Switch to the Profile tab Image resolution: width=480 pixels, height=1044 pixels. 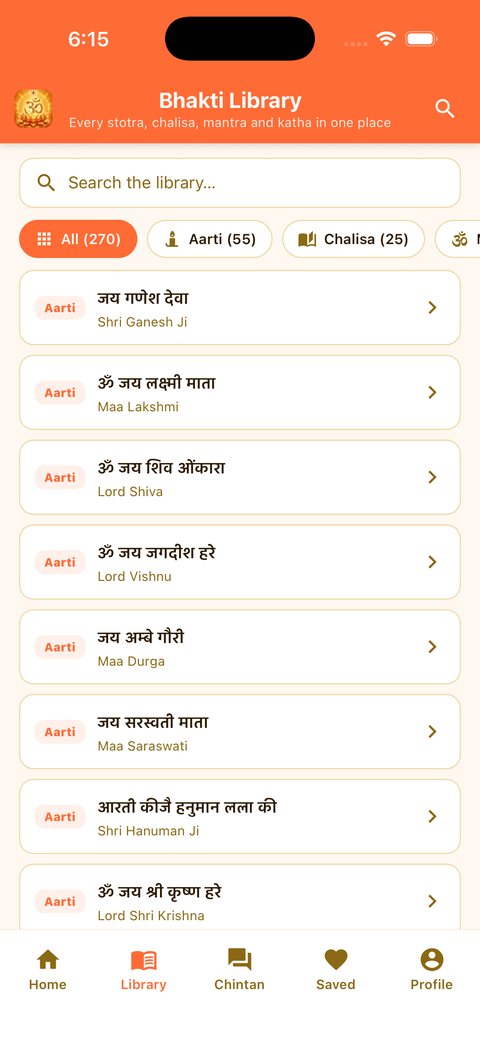[x=431, y=969]
